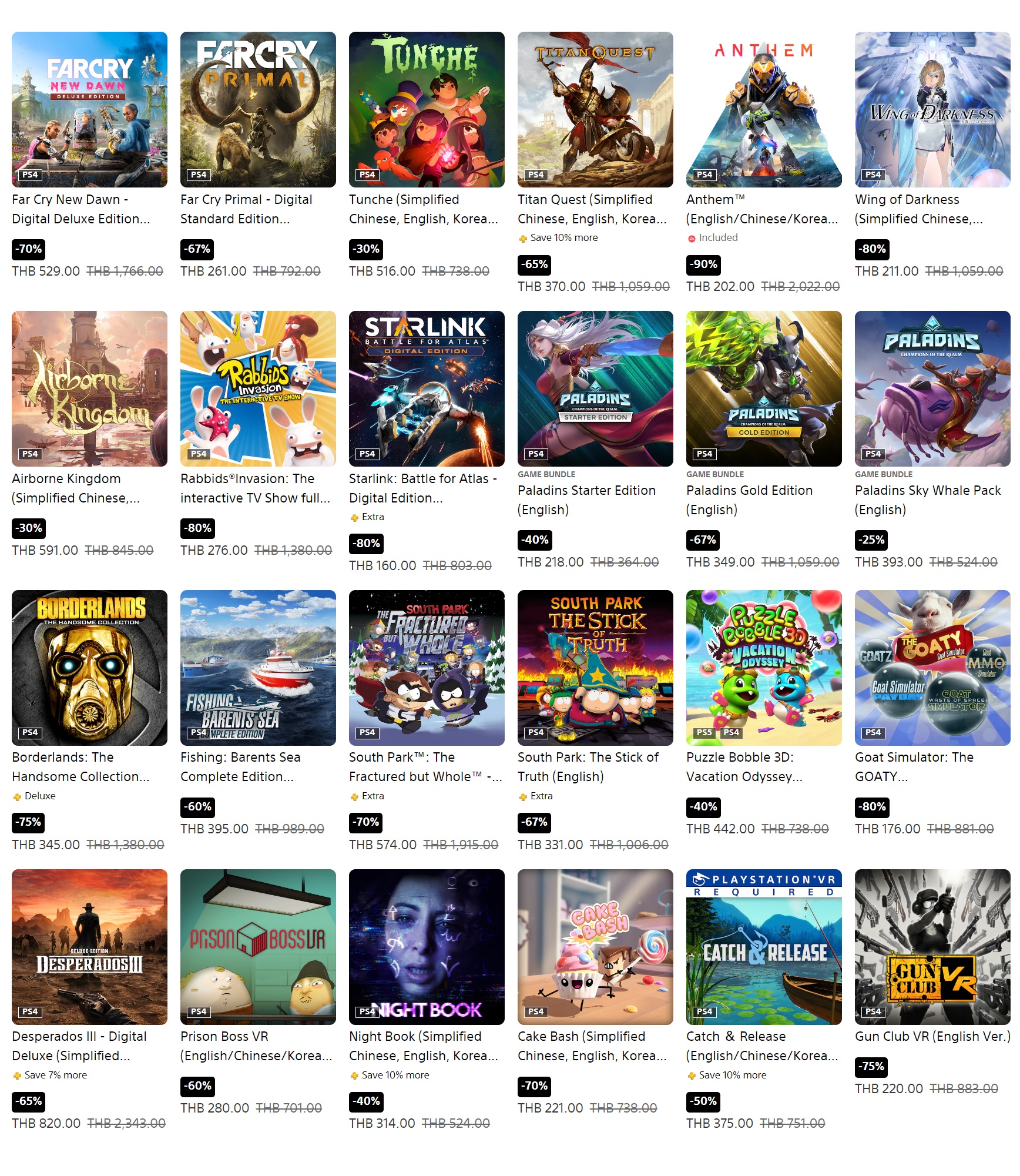Tap the Rabbids Invasion tile

[258, 388]
